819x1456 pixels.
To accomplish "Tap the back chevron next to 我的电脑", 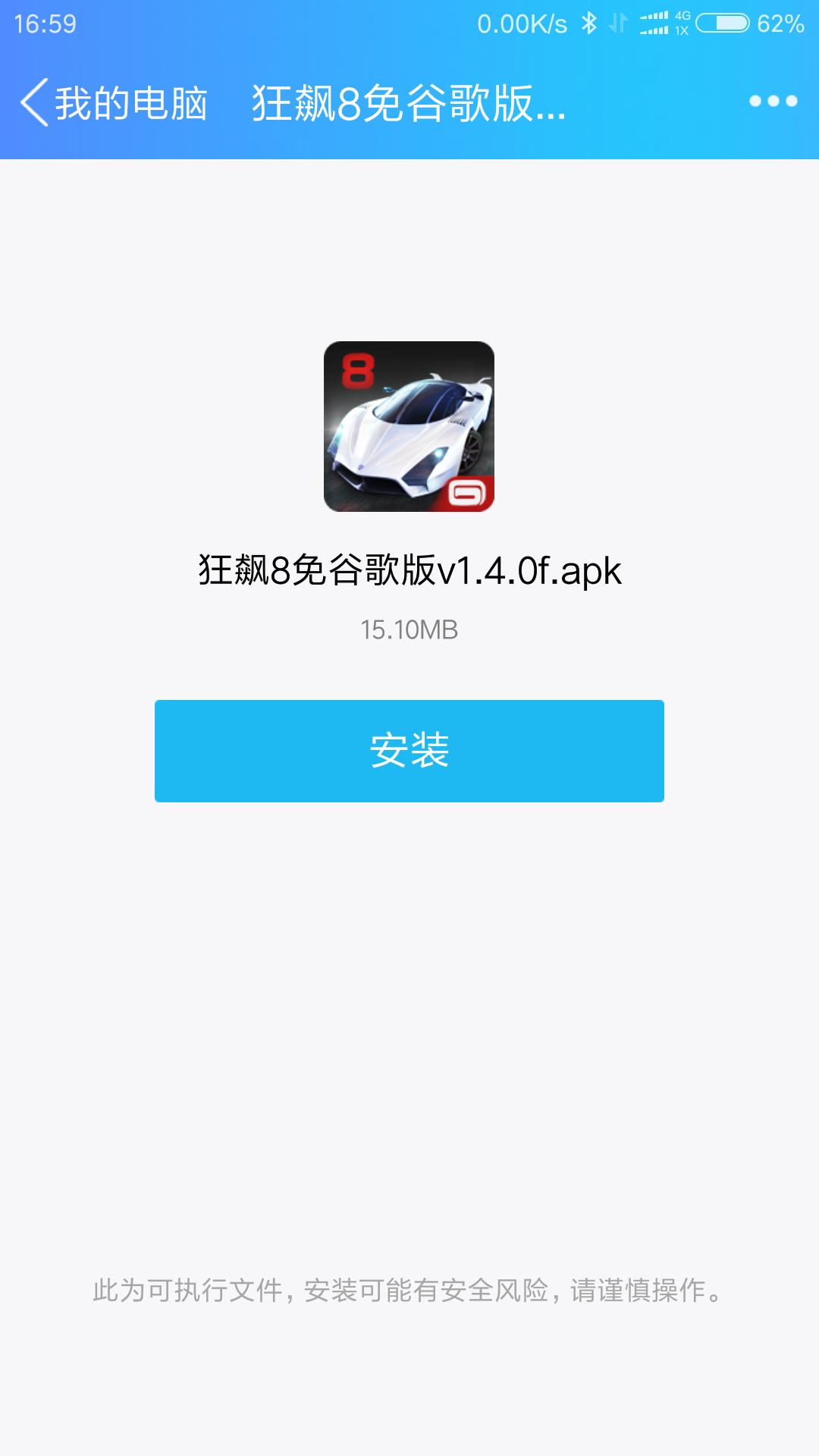I will [34, 101].
